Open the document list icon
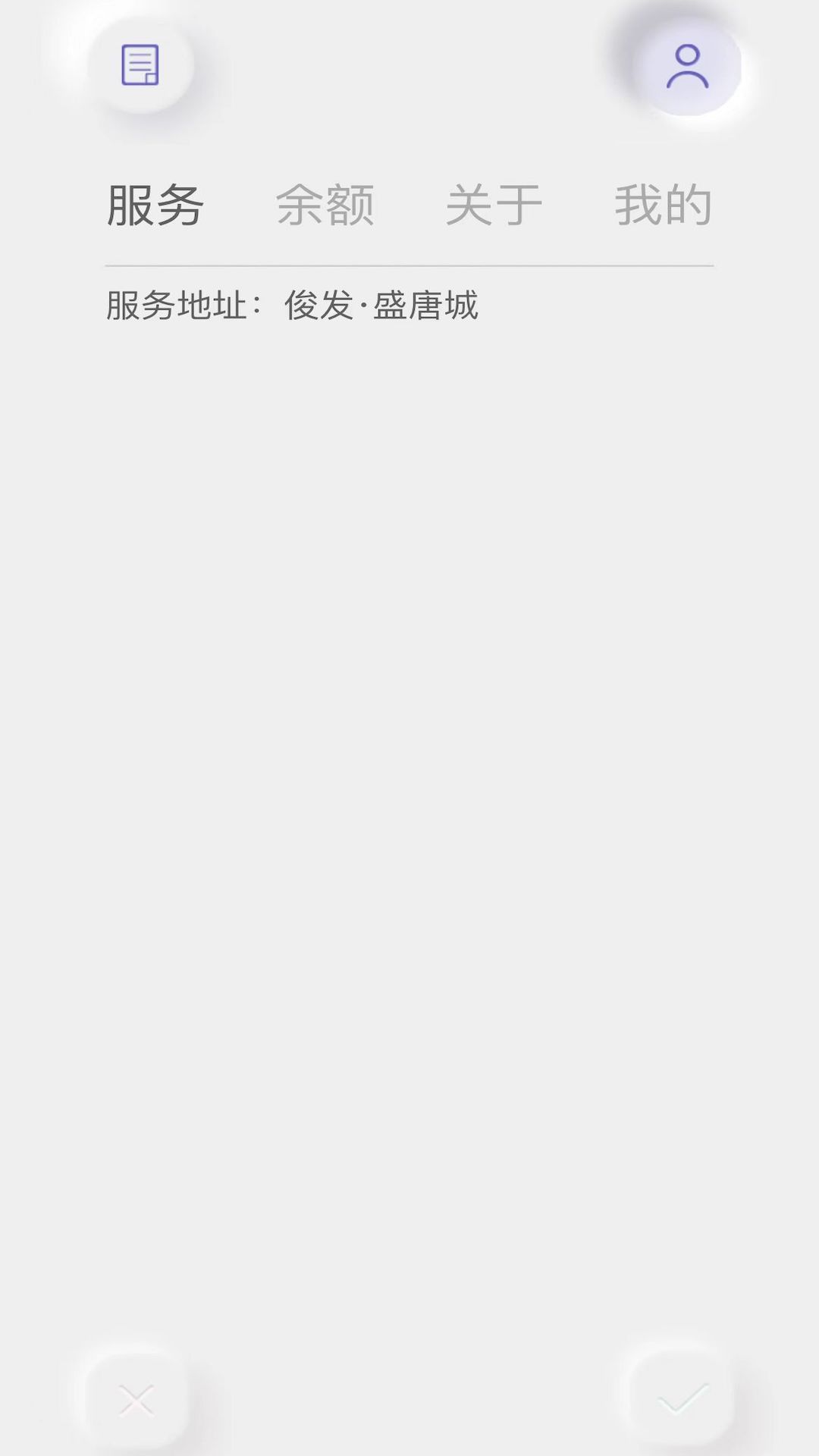The height and width of the screenshot is (1456, 819). click(140, 65)
